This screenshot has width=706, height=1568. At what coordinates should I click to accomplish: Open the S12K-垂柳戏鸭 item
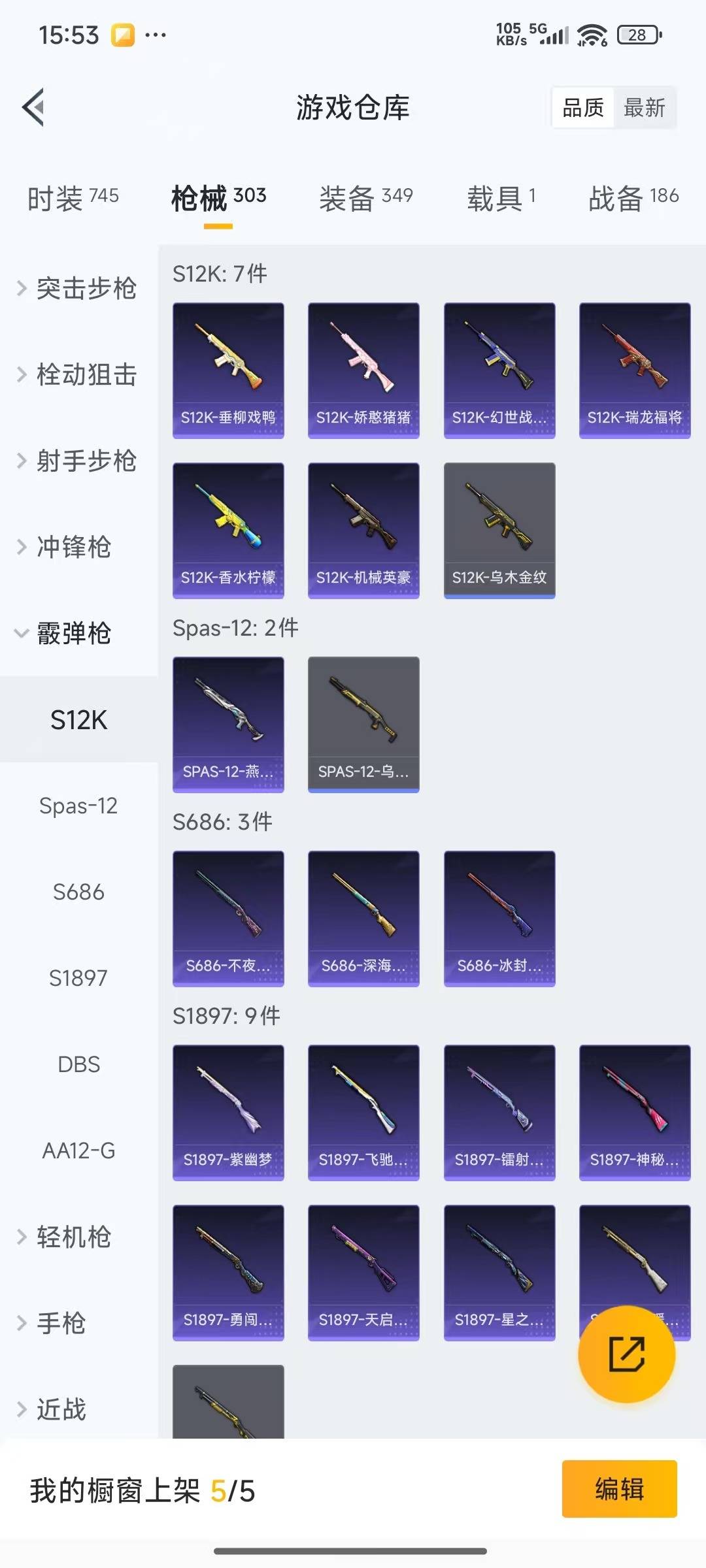coord(228,370)
